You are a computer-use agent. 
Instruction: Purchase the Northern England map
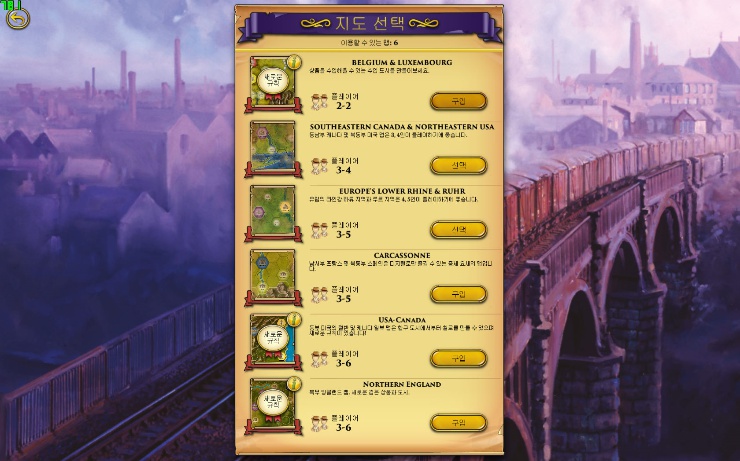tap(458, 423)
